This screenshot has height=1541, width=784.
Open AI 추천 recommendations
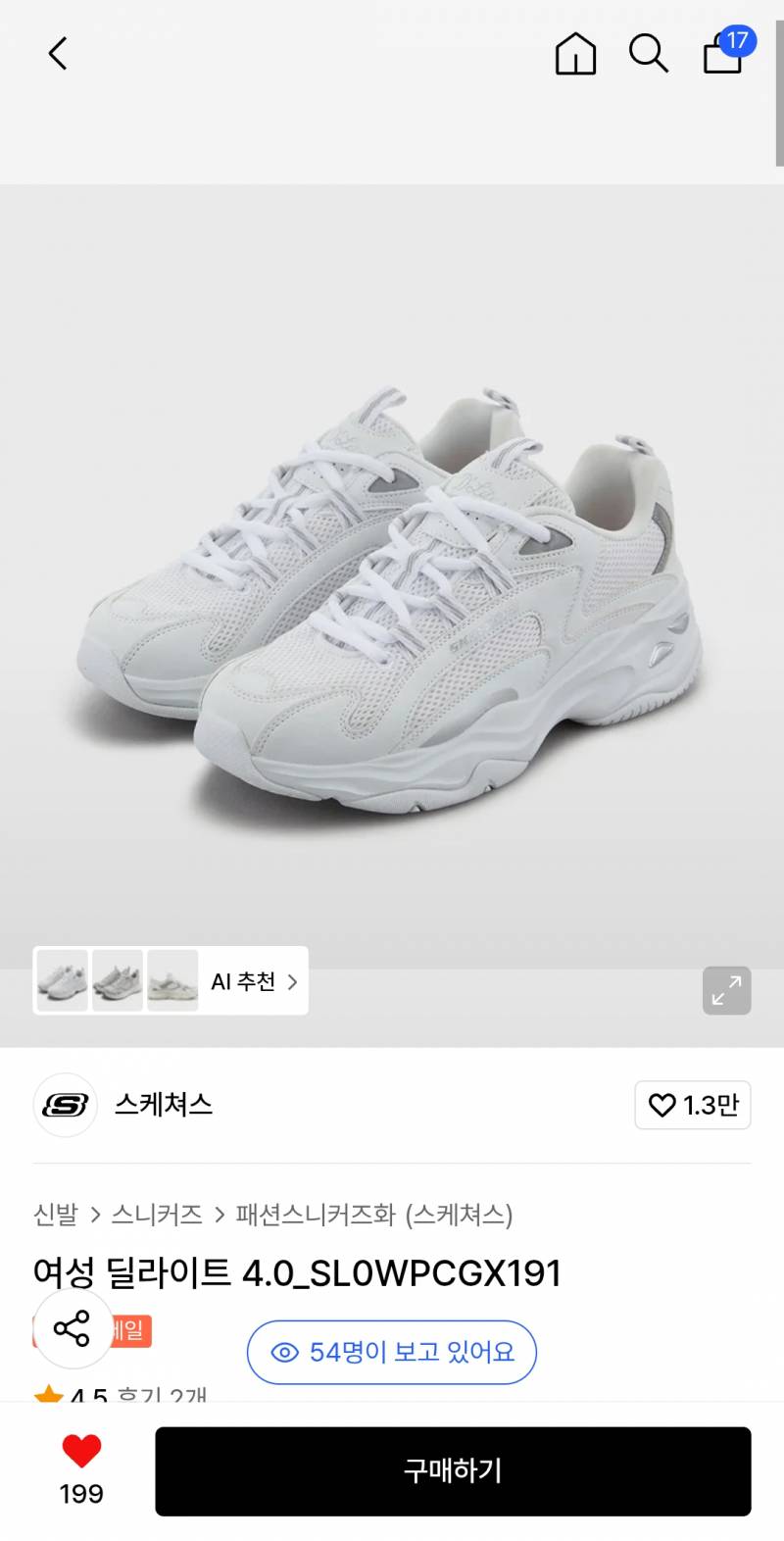click(x=253, y=981)
